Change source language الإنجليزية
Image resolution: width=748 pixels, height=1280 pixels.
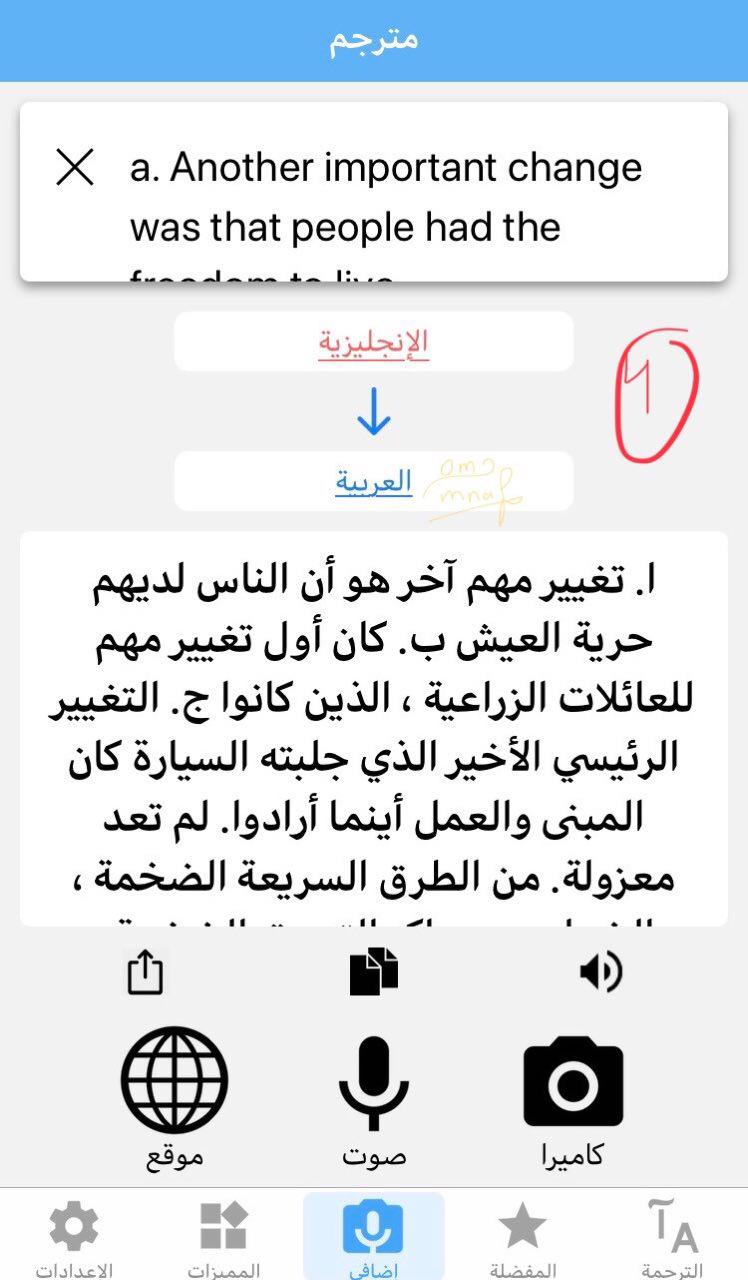pyautogui.click(x=373, y=341)
